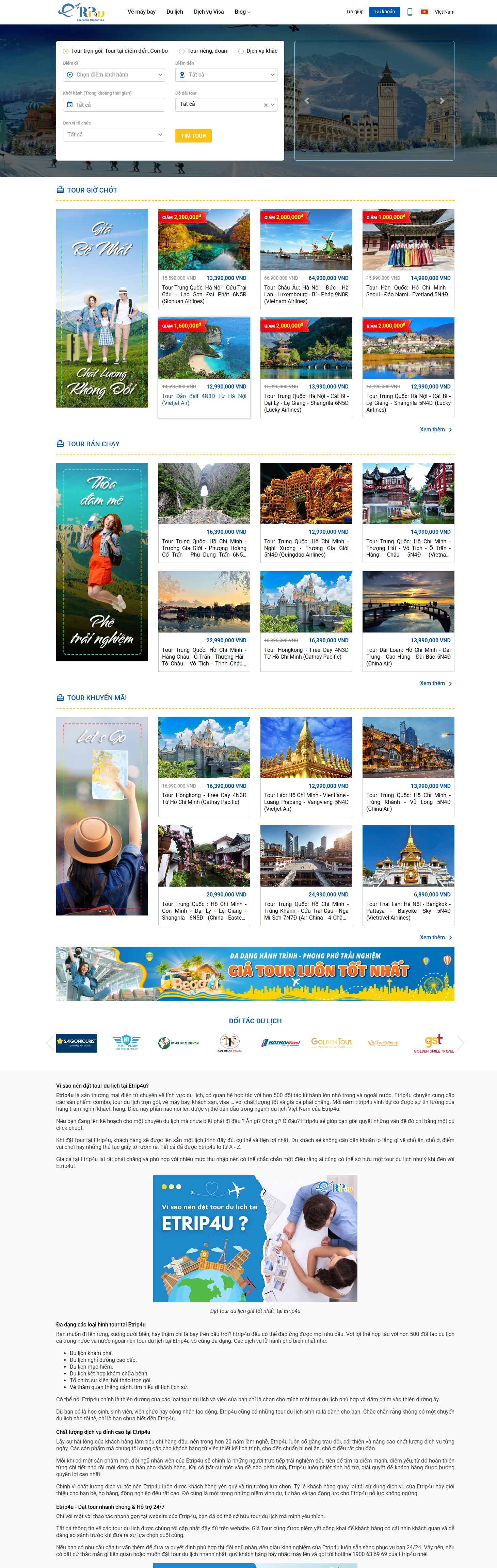The image size is (497, 1568).
Task: Tap the Tài khoản button
Action: click(384, 12)
